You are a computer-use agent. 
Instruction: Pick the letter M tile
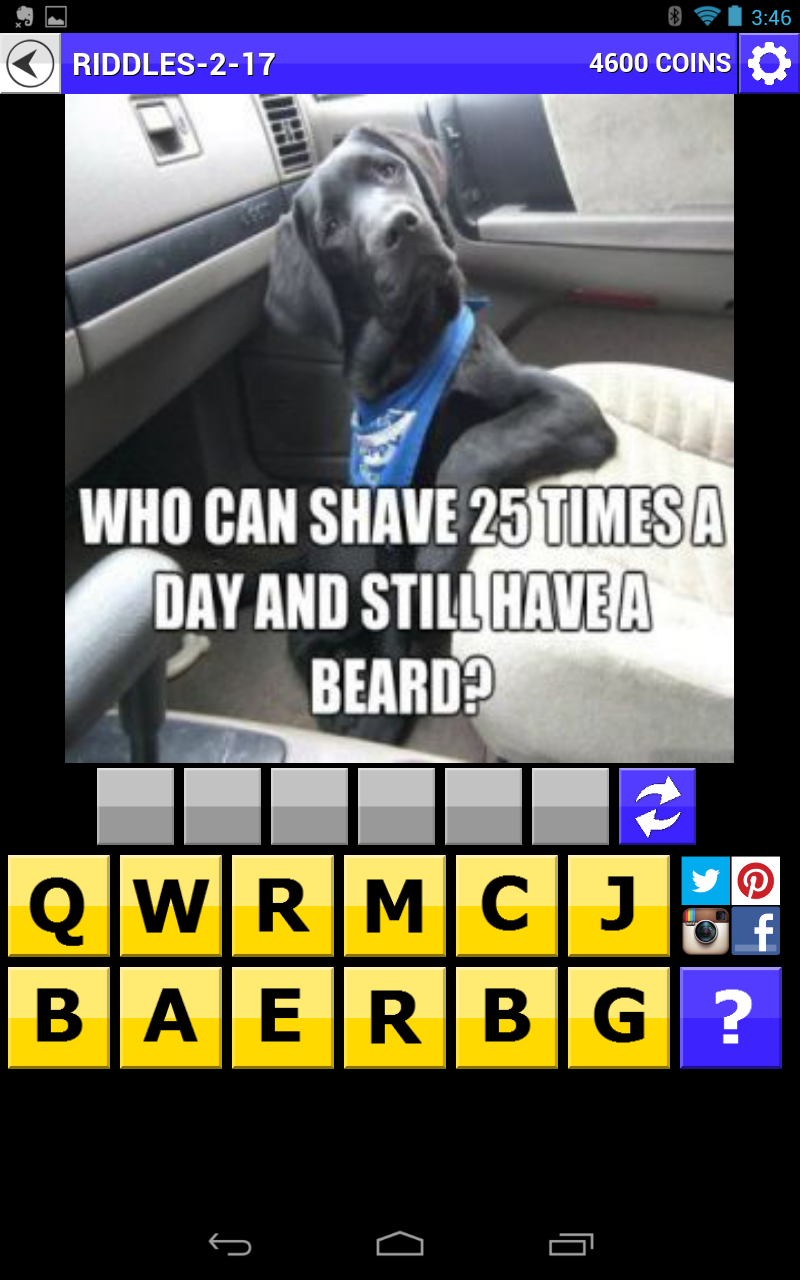point(395,906)
